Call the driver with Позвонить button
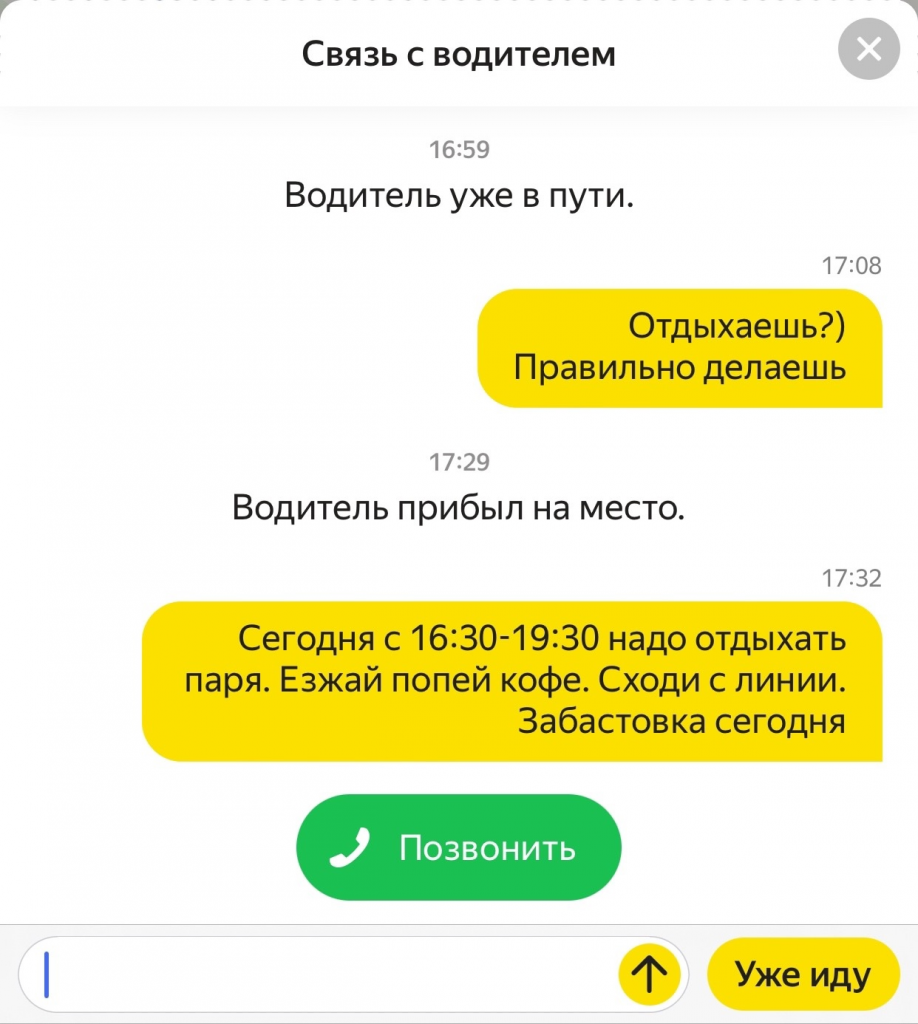The image size is (918, 1024). [458, 848]
